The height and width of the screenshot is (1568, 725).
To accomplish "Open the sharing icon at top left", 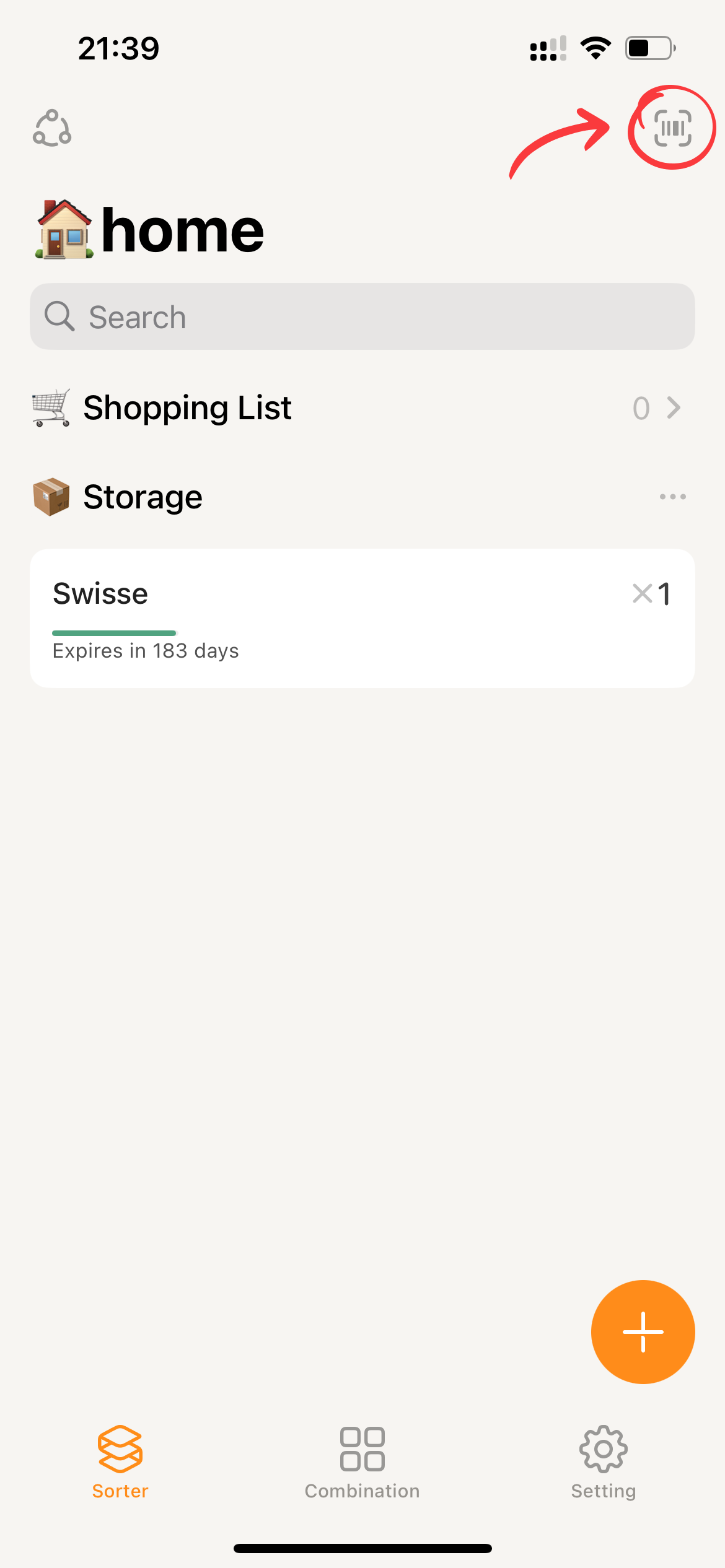I will pos(52,128).
